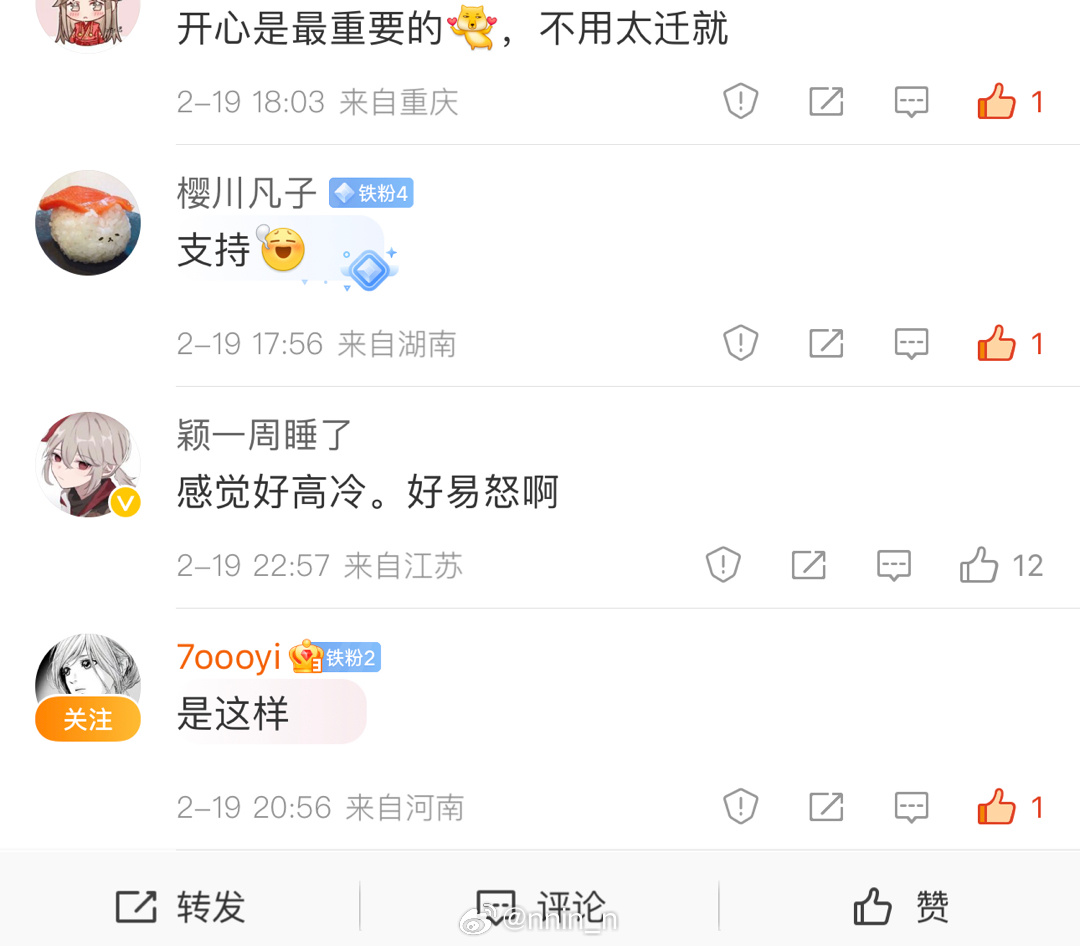Share 樱川凡子's comment

tap(826, 344)
